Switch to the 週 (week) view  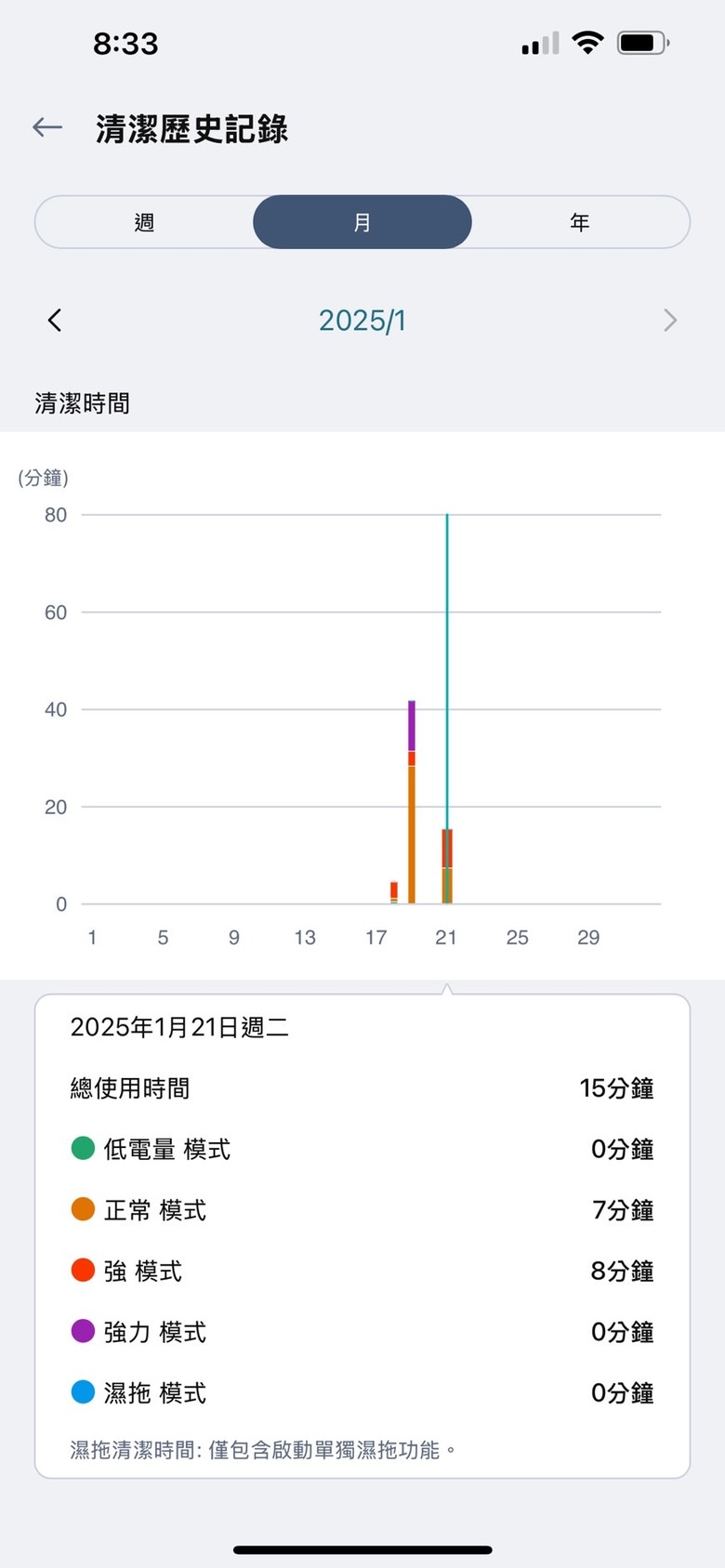pos(145,221)
